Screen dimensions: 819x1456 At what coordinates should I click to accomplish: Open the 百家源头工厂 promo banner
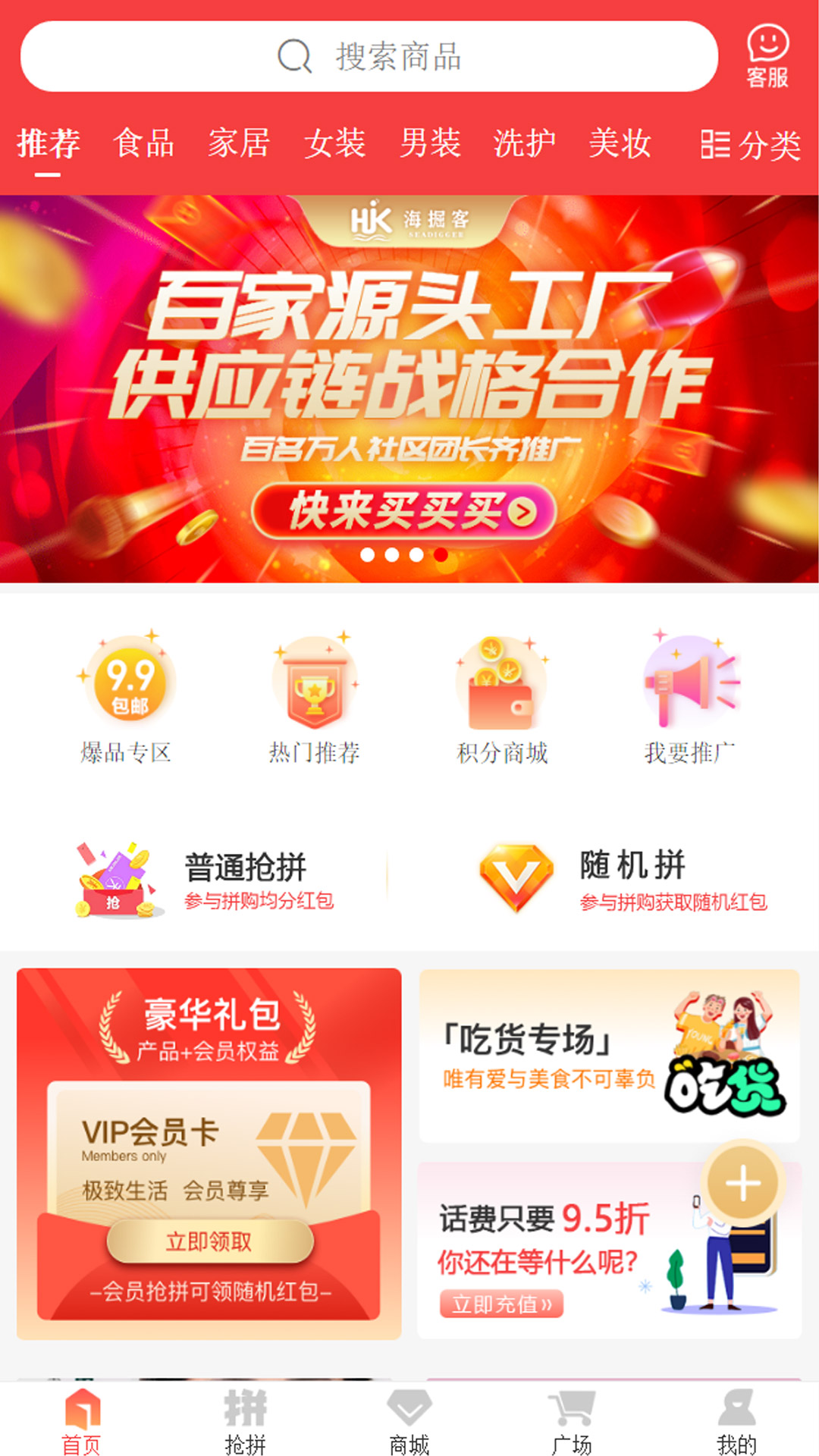coord(409,379)
